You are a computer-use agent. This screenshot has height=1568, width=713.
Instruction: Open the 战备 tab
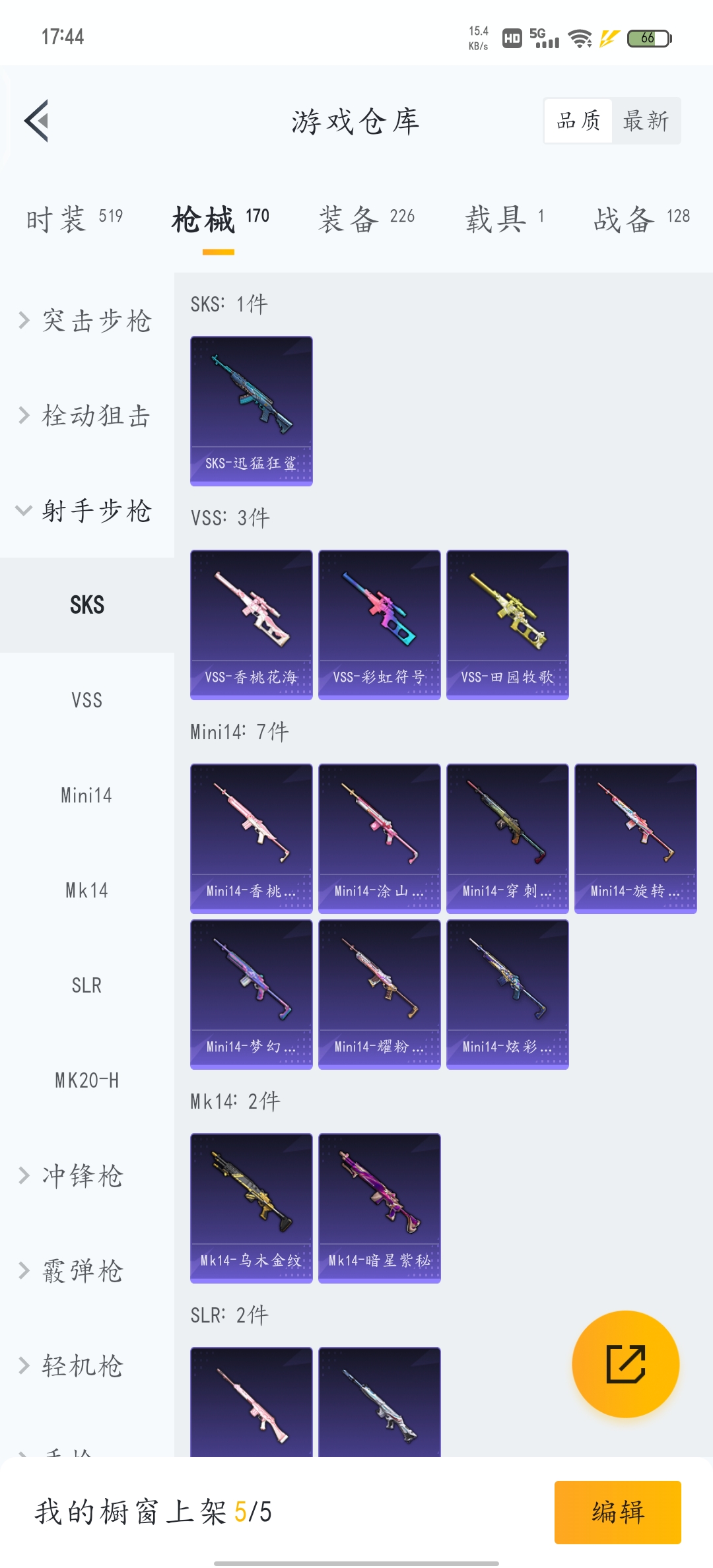click(x=642, y=218)
